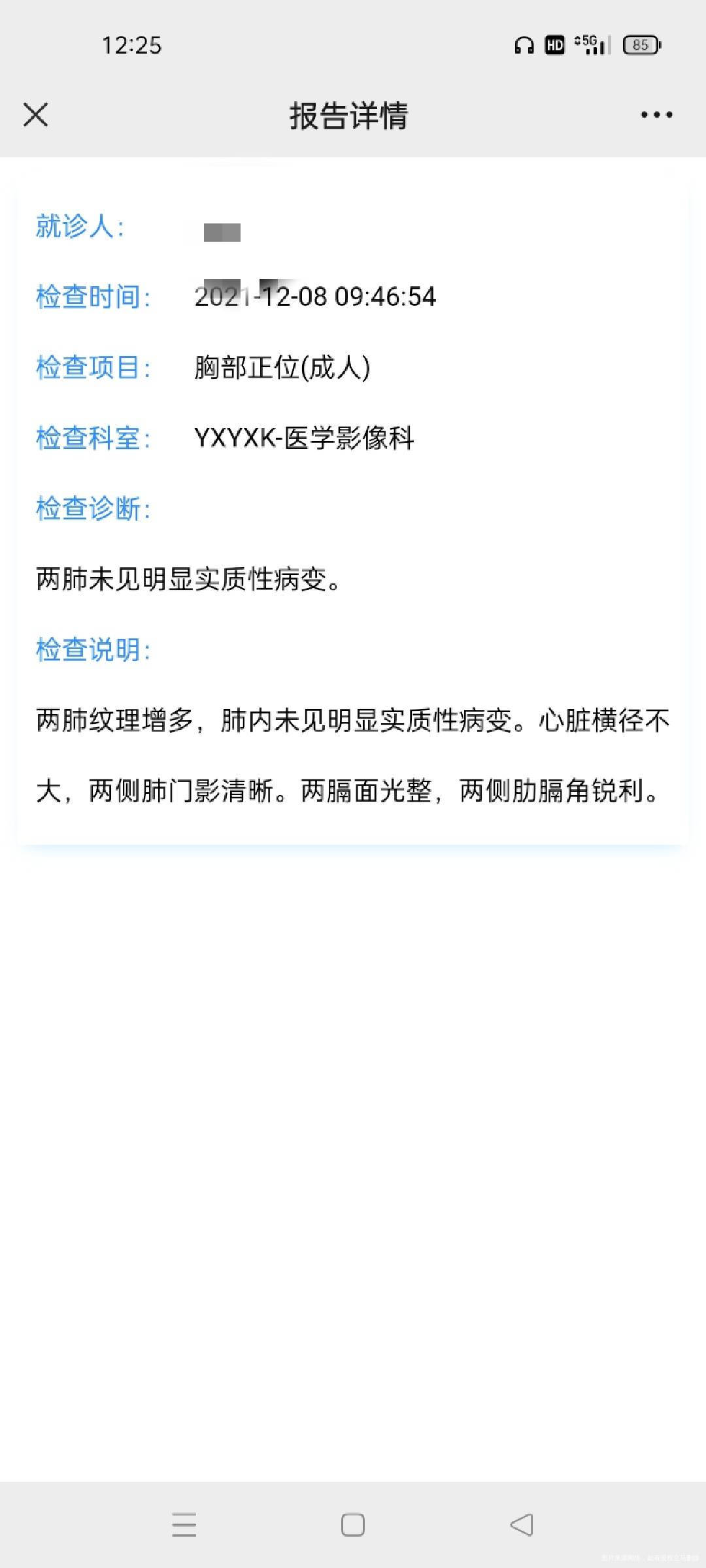Select the 胸部正位(成人) exam item text
706x1568 pixels.
281,368
